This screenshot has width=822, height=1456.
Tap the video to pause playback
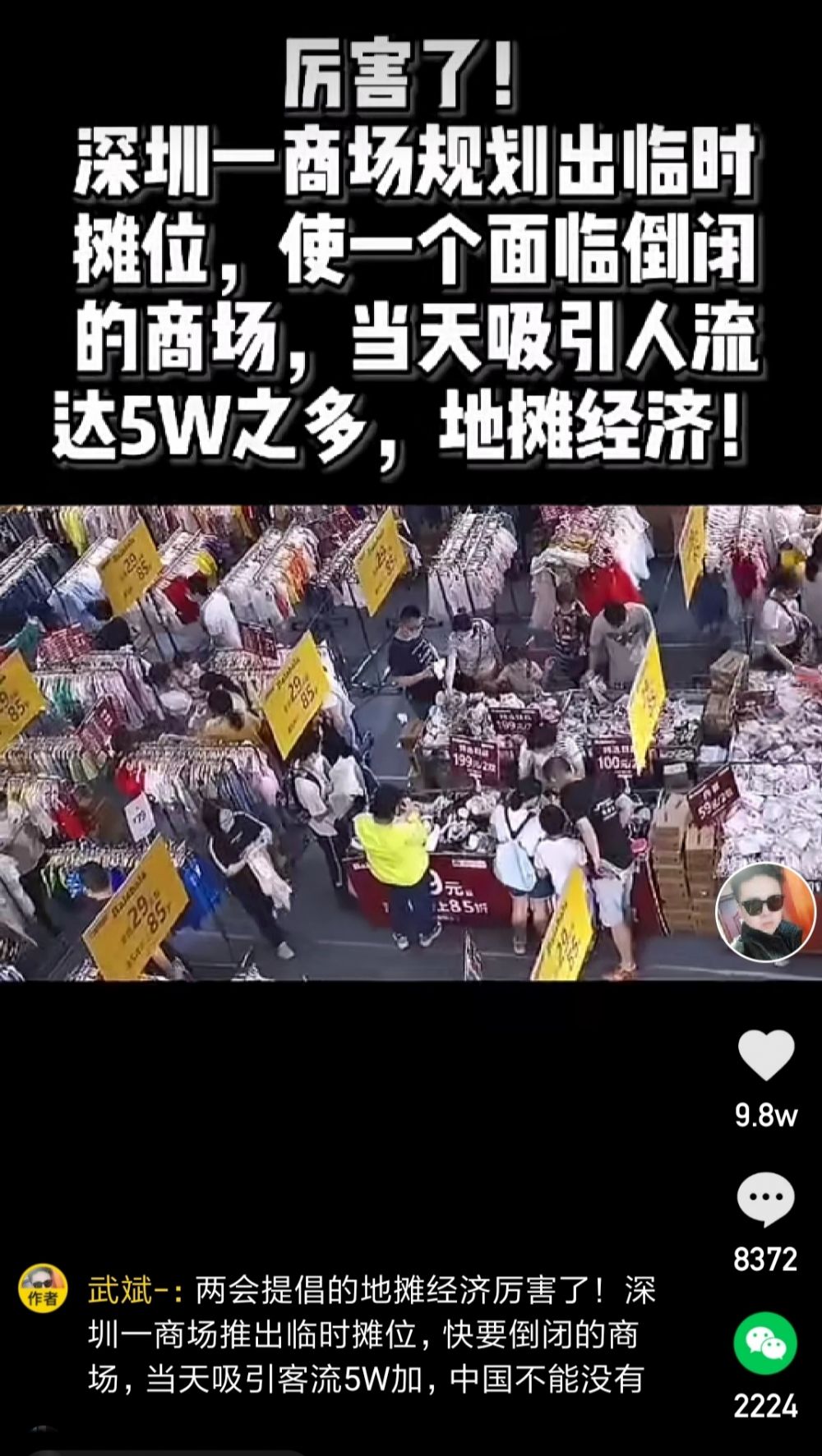pyautogui.click(x=411, y=743)
